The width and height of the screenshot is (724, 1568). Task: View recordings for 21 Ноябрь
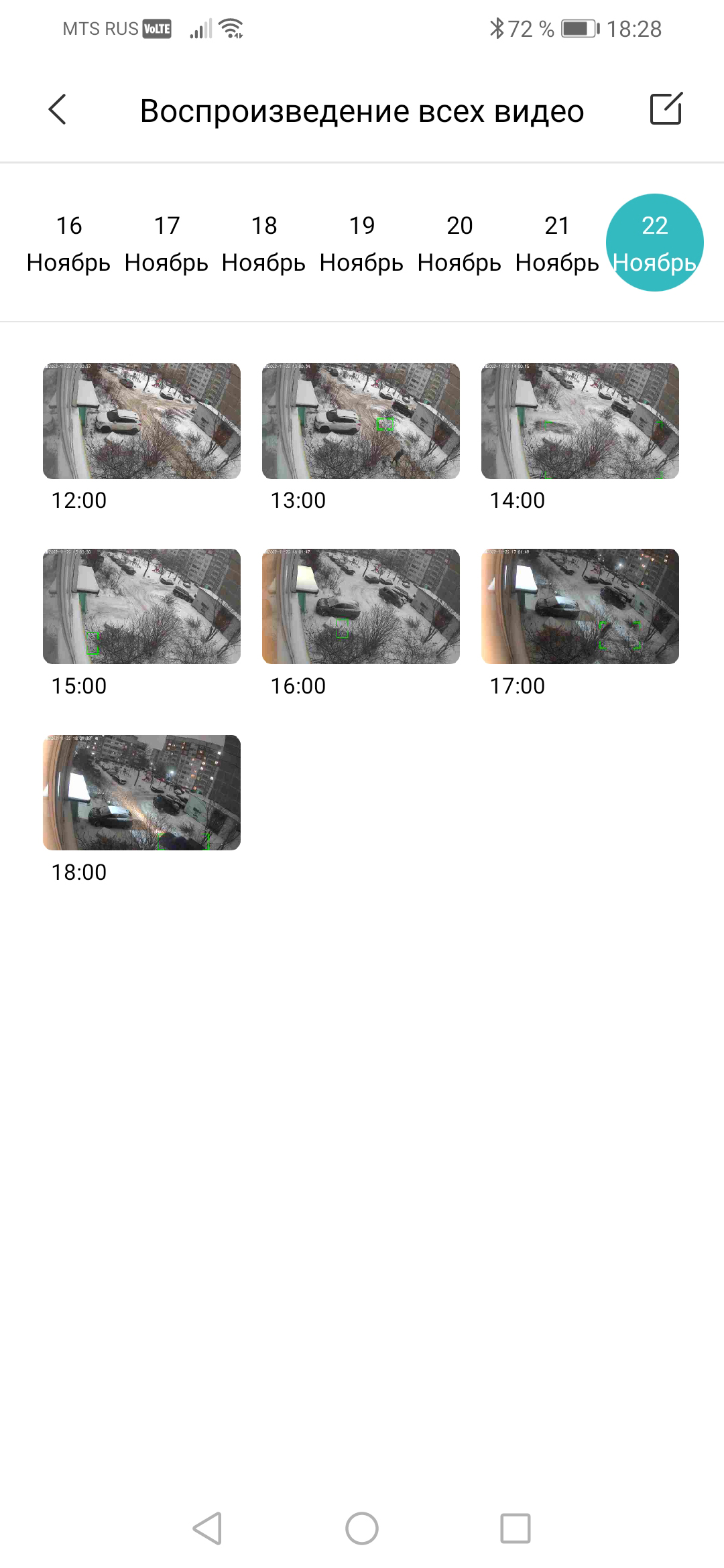[x=557, y=243]
